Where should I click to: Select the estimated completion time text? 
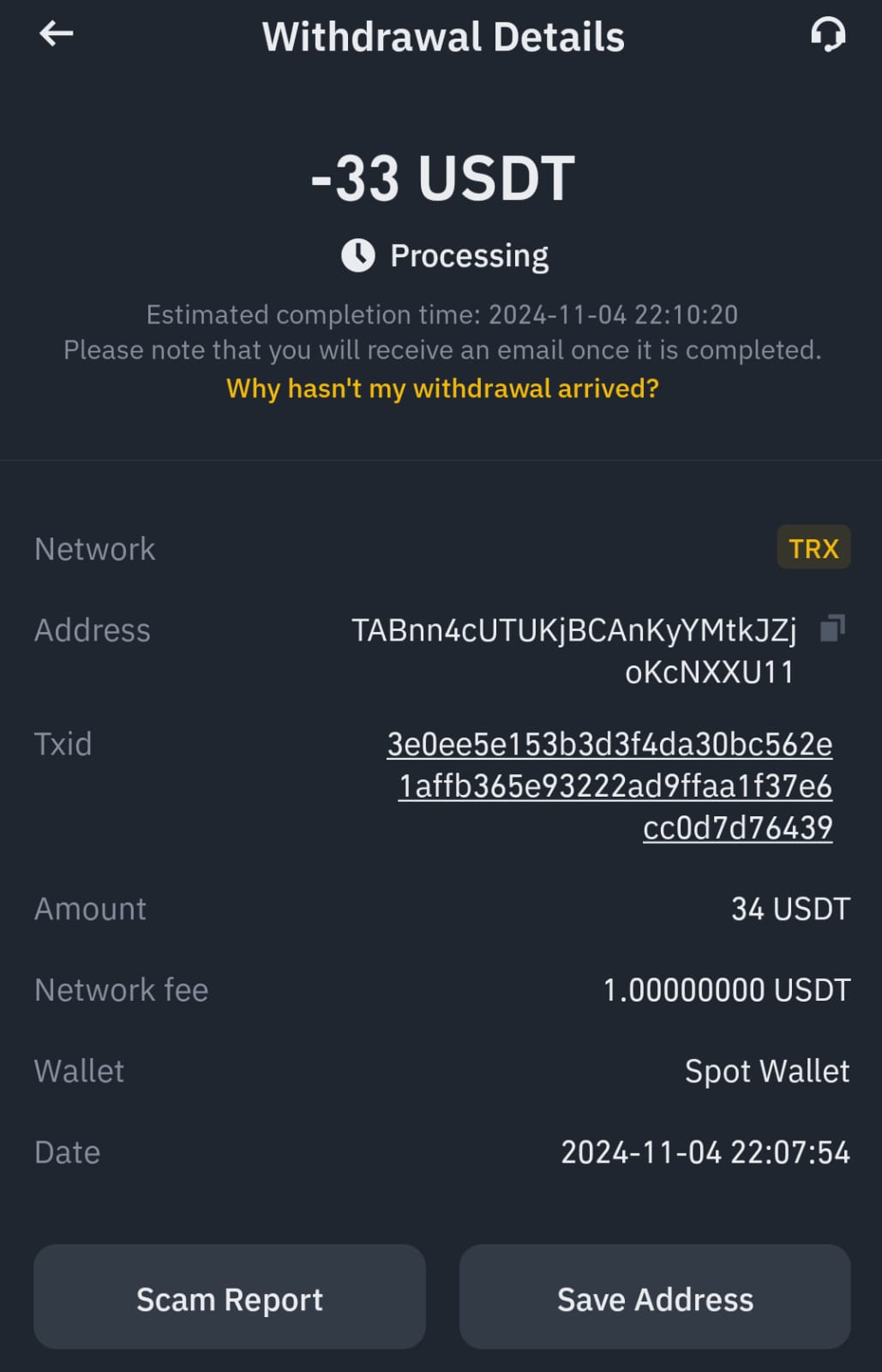(x=441, y=315)
